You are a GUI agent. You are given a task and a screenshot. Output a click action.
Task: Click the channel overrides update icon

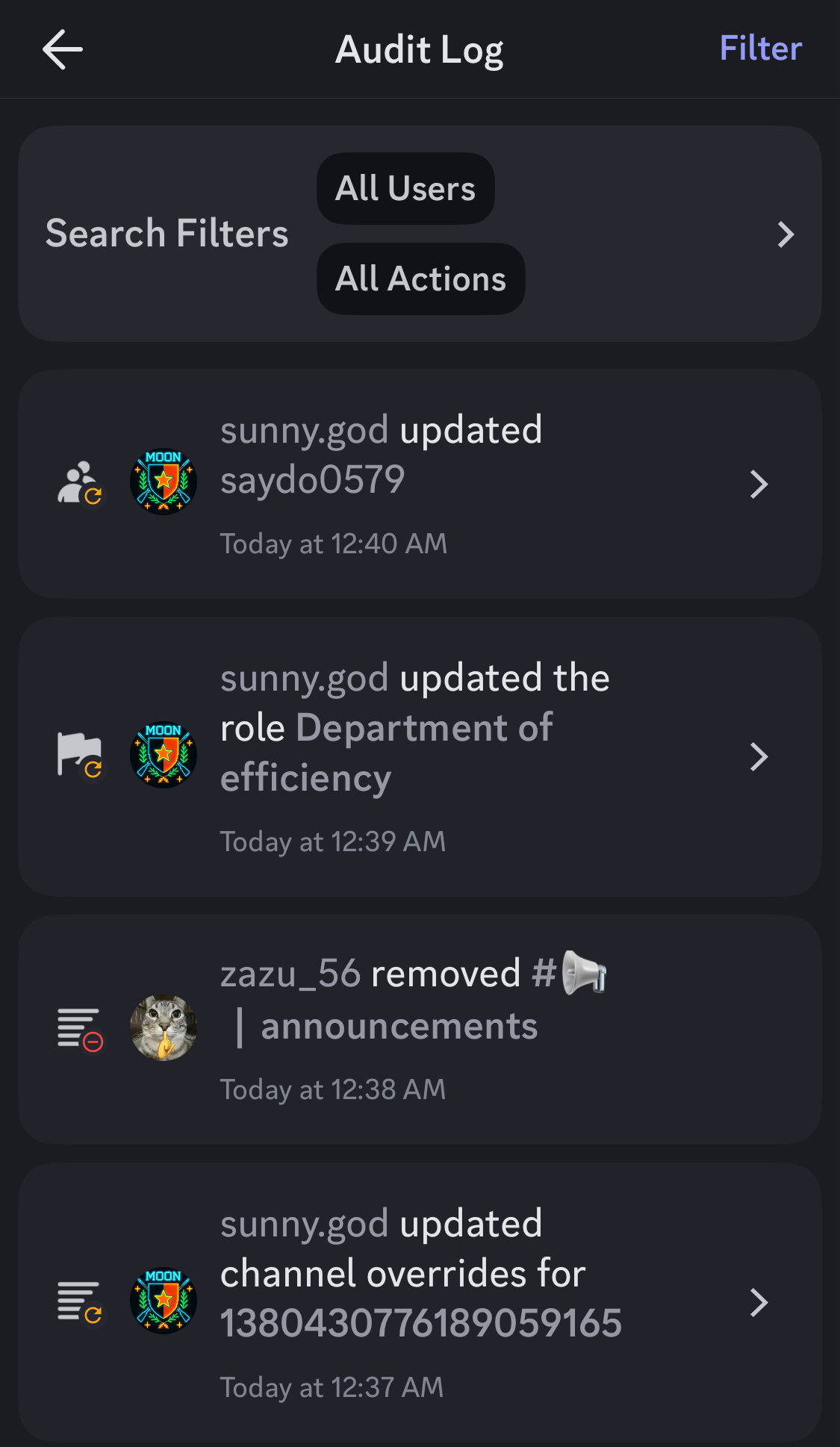click(78, 1302)
